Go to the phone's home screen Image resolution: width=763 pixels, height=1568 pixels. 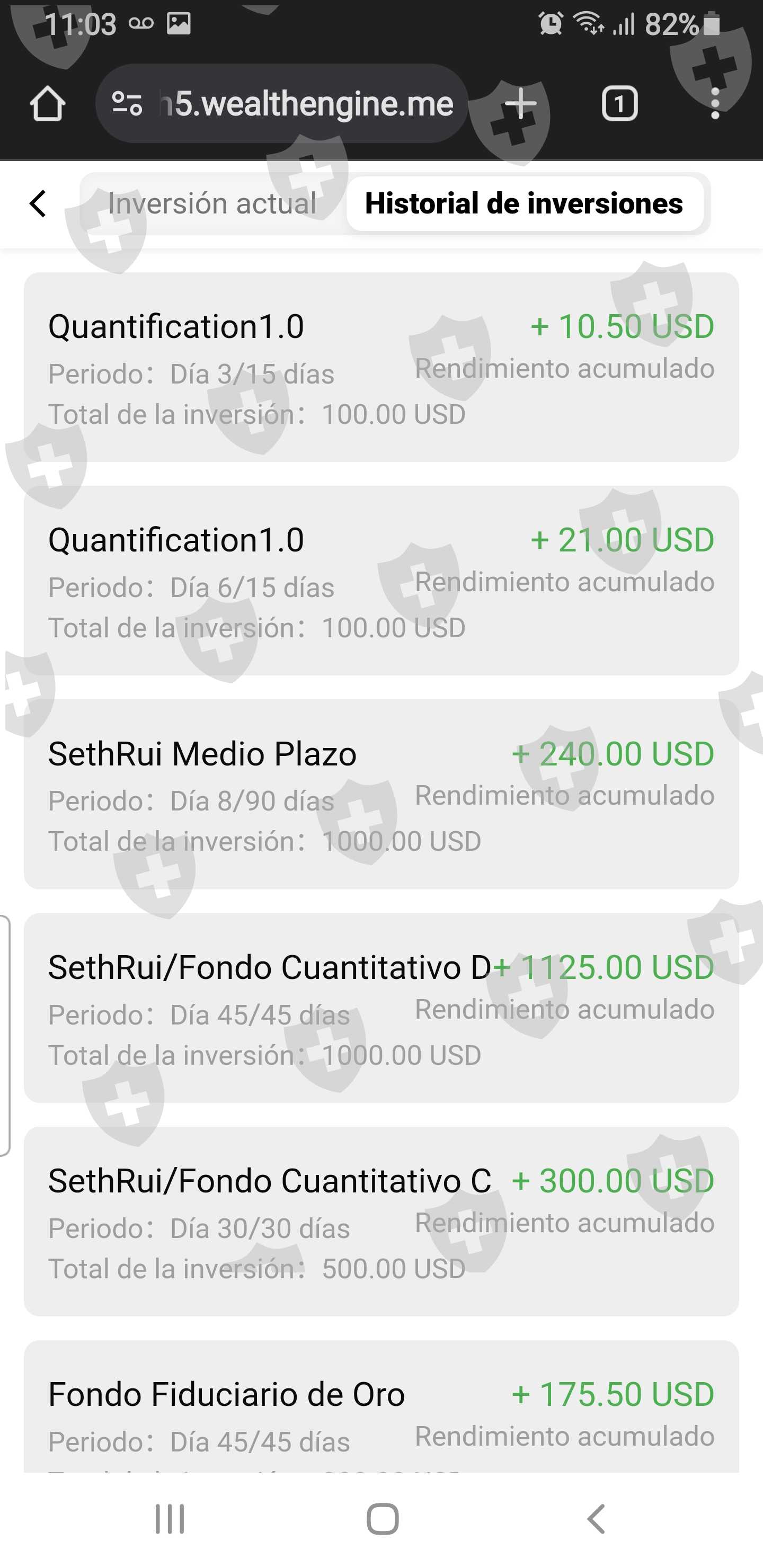click(x=383, y=1519)
